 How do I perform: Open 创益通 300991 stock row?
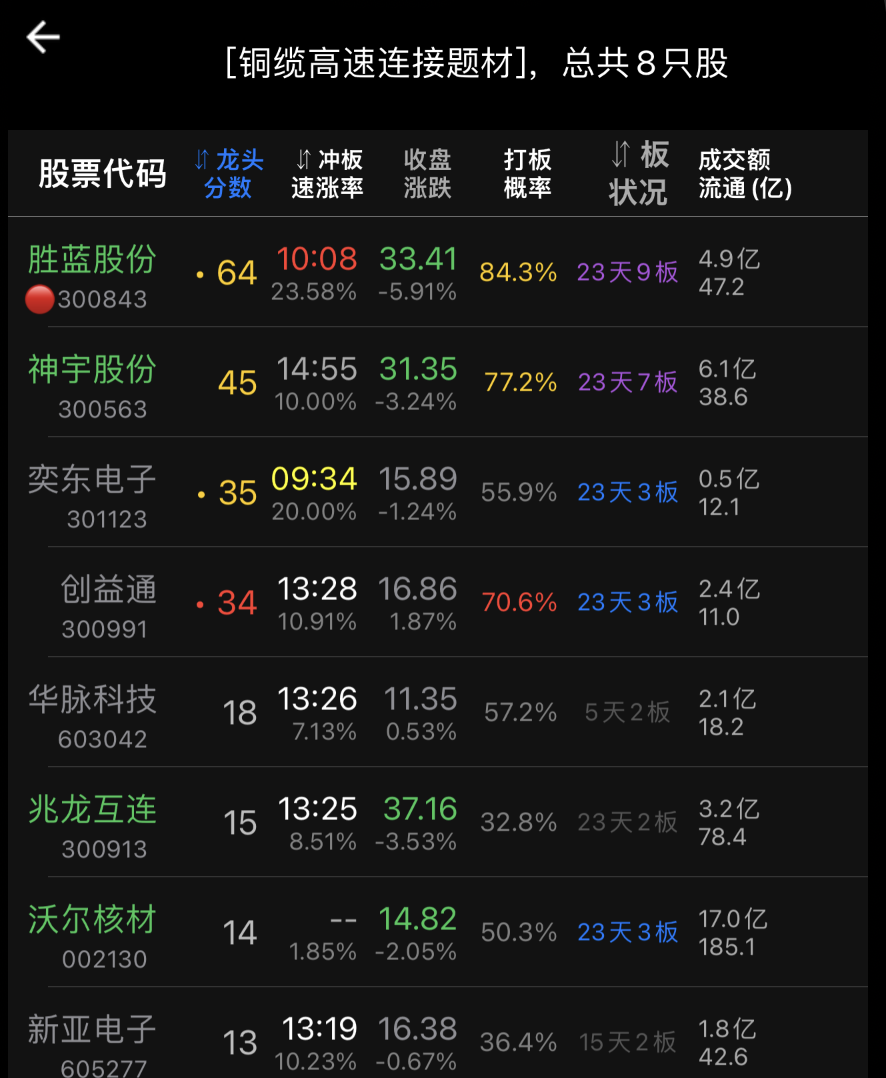coord(106,603)
